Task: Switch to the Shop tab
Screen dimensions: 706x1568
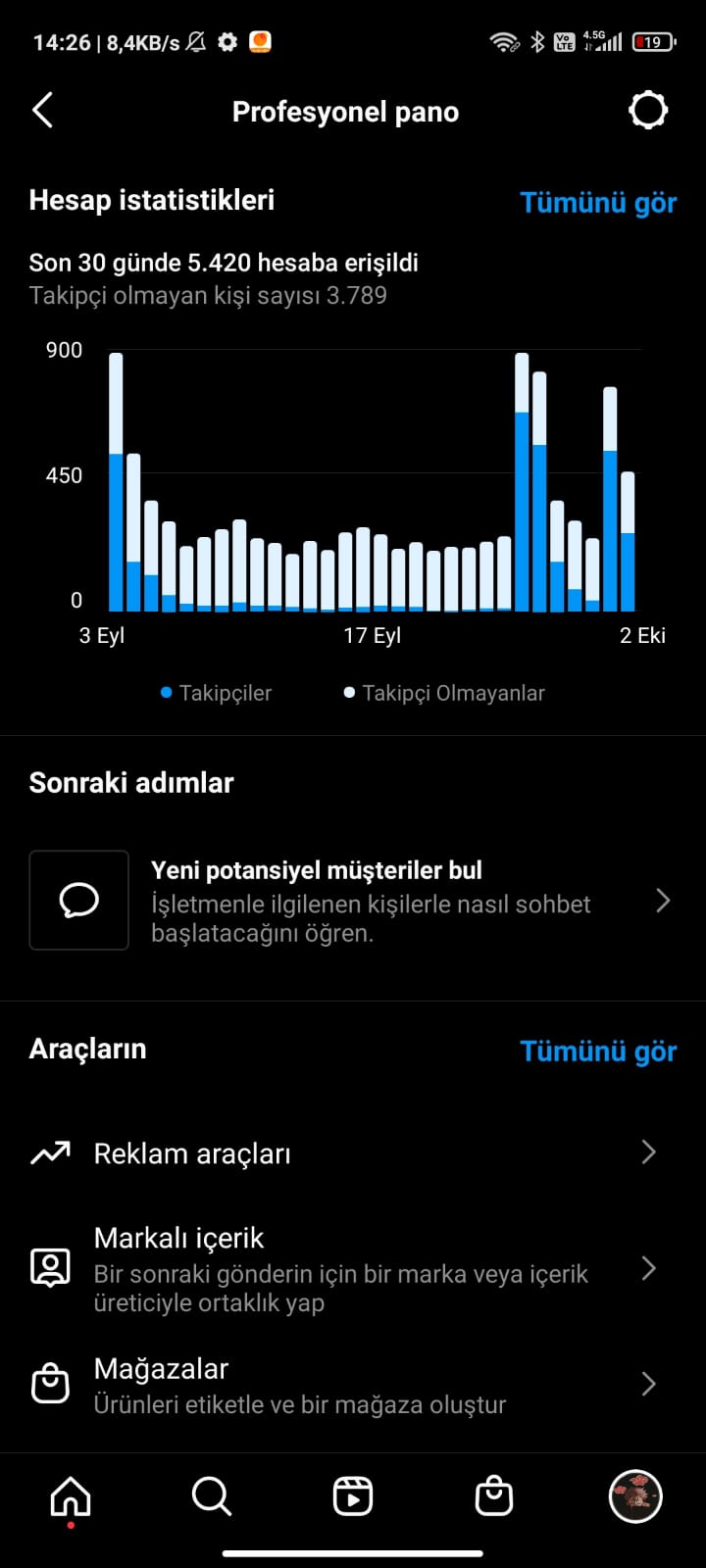Action: pos(494,1497)
